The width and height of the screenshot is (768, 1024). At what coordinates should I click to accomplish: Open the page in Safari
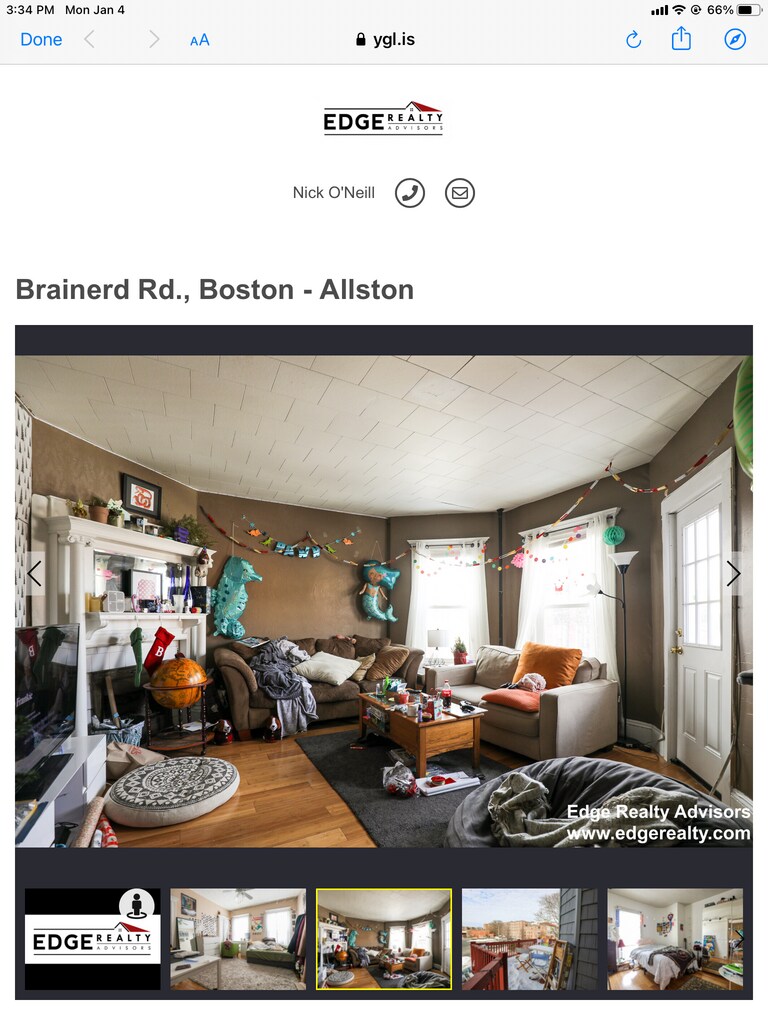tap(735, 39)
